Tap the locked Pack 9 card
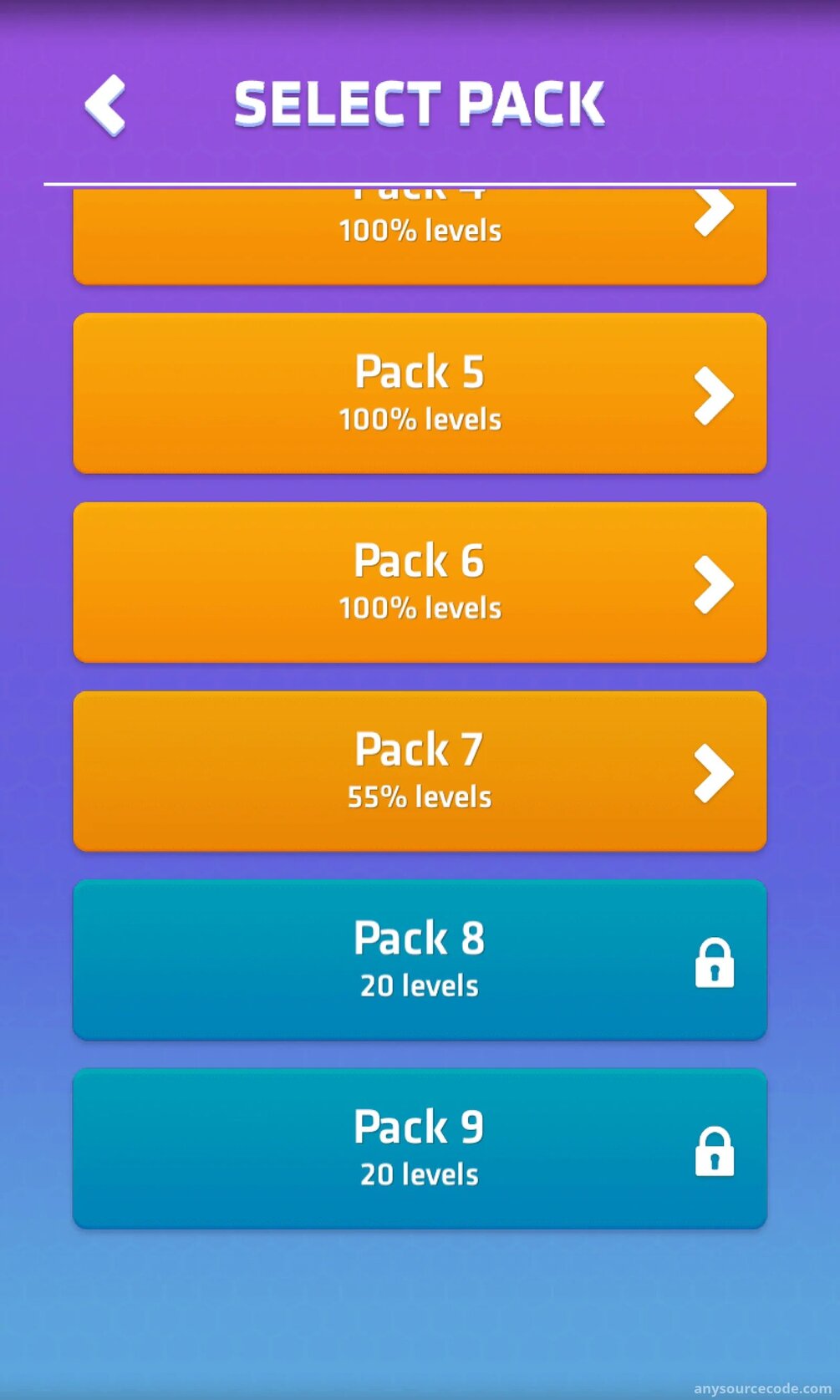The image size is (840, 1400). coord(420,1148)
